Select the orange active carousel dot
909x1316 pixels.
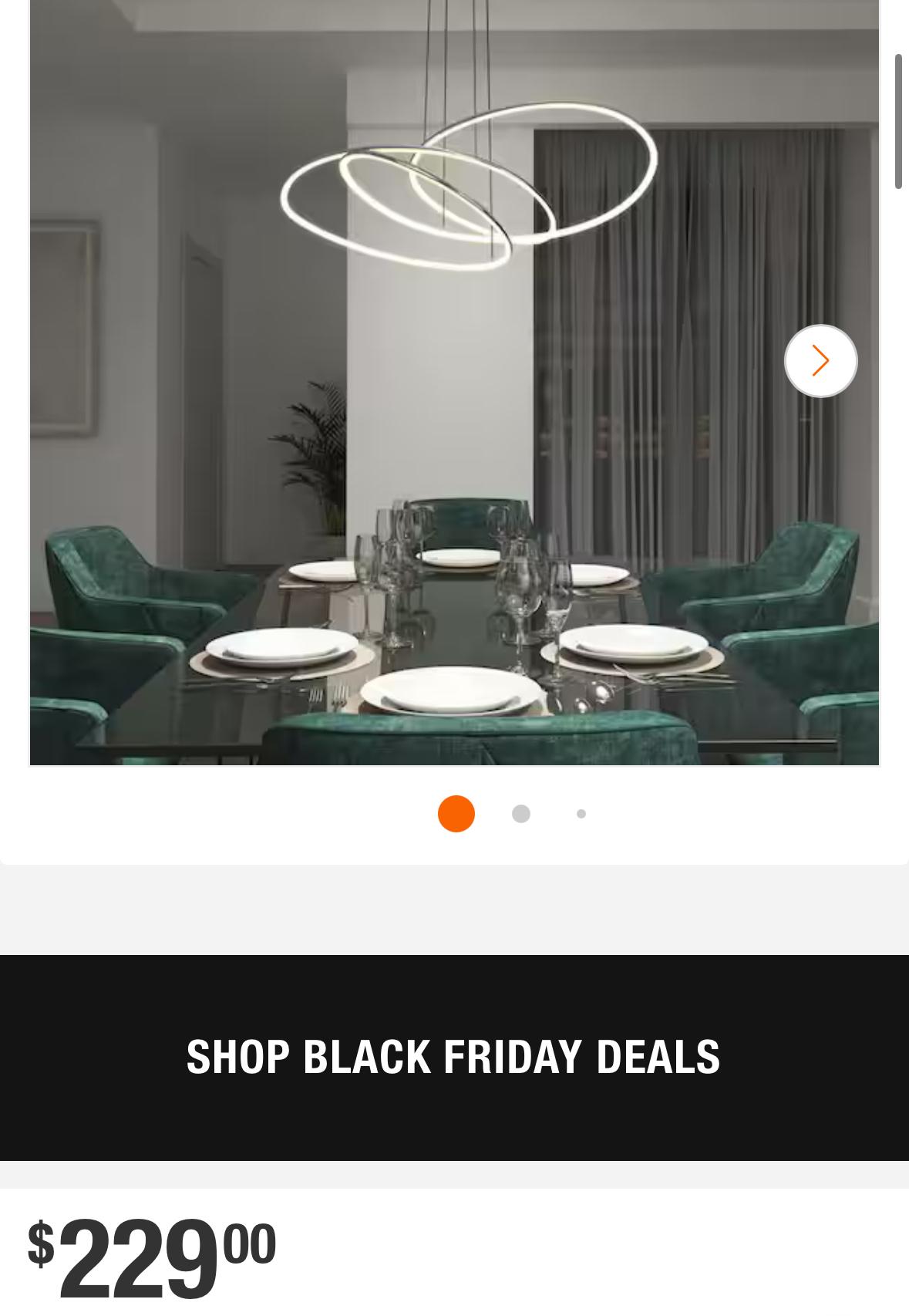click(x=455, y=813)
